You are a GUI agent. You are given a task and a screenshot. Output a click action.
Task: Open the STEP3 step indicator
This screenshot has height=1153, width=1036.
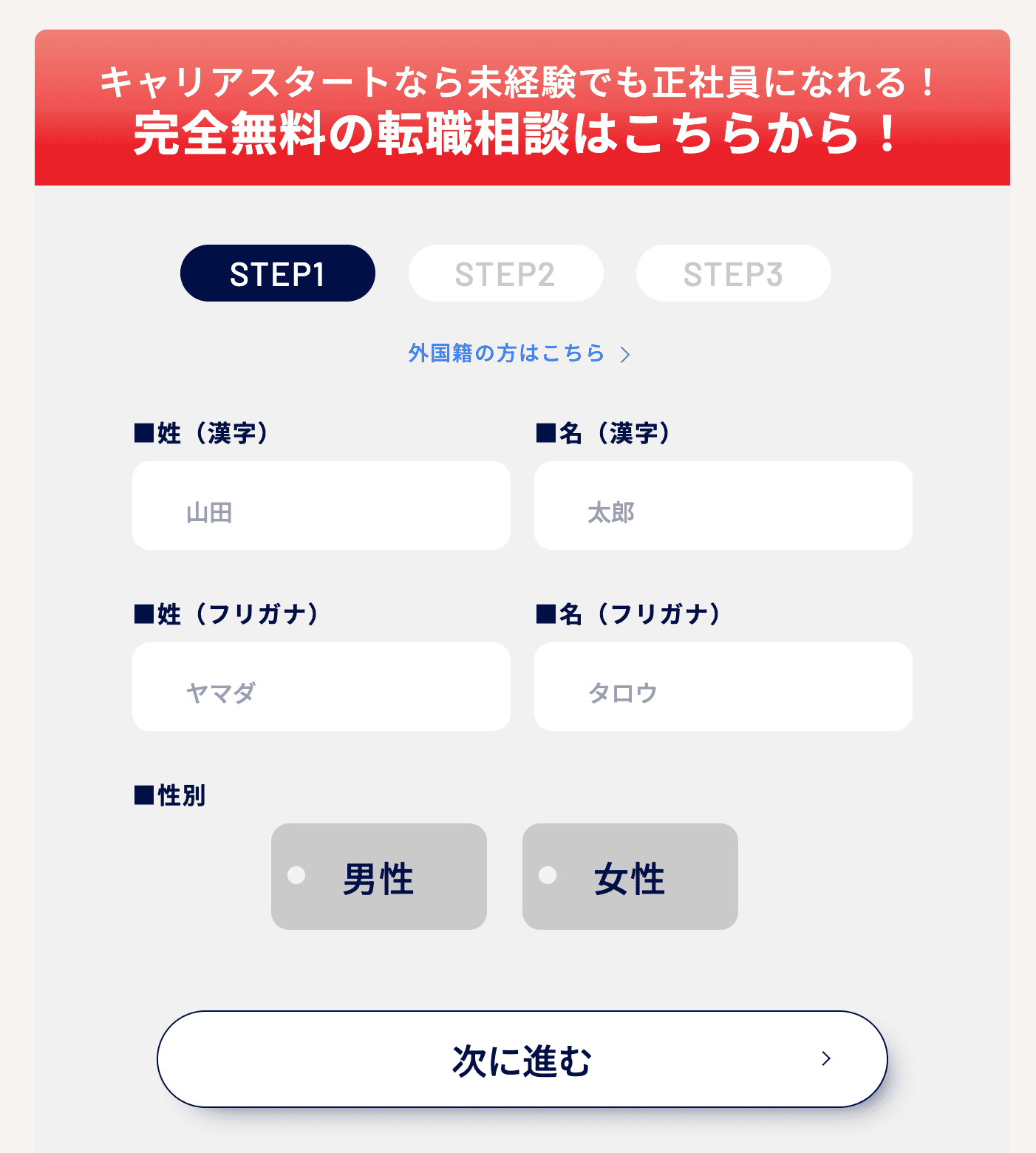coord(733,273)
